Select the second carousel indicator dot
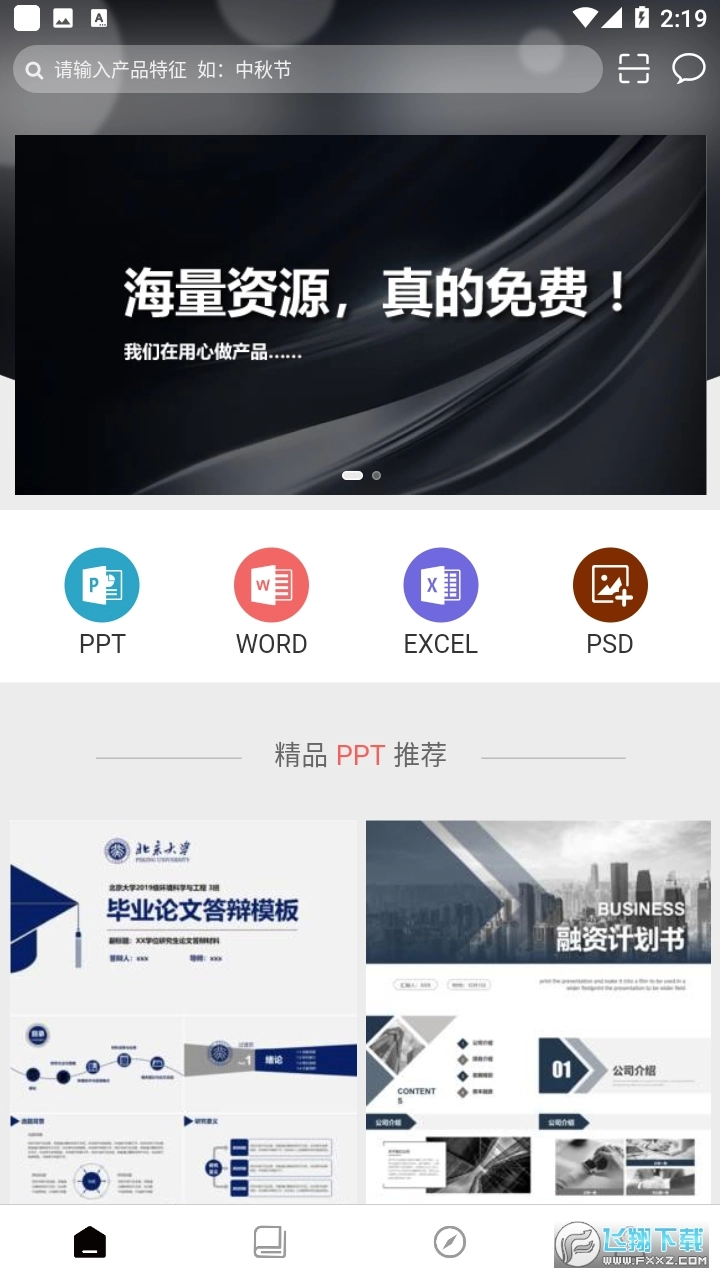This screenshot has width=720, height=1280. click(x=376, y=476)
